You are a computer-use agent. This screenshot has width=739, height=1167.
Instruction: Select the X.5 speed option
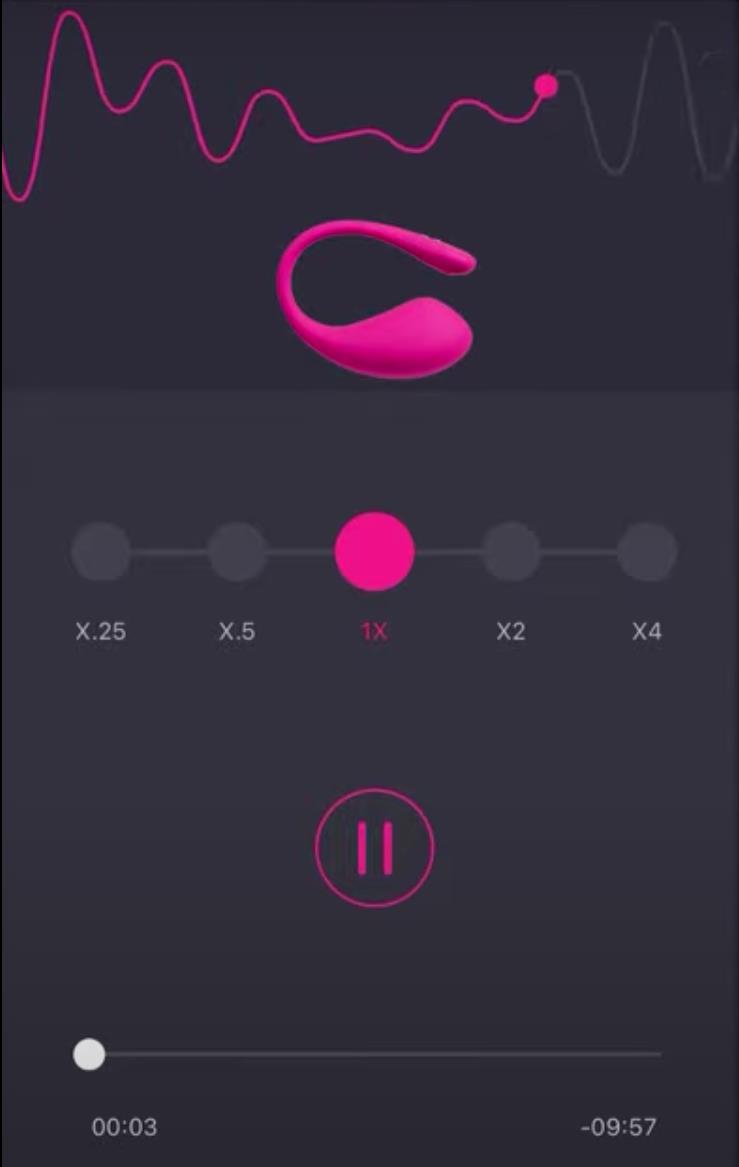pos(237,551)
